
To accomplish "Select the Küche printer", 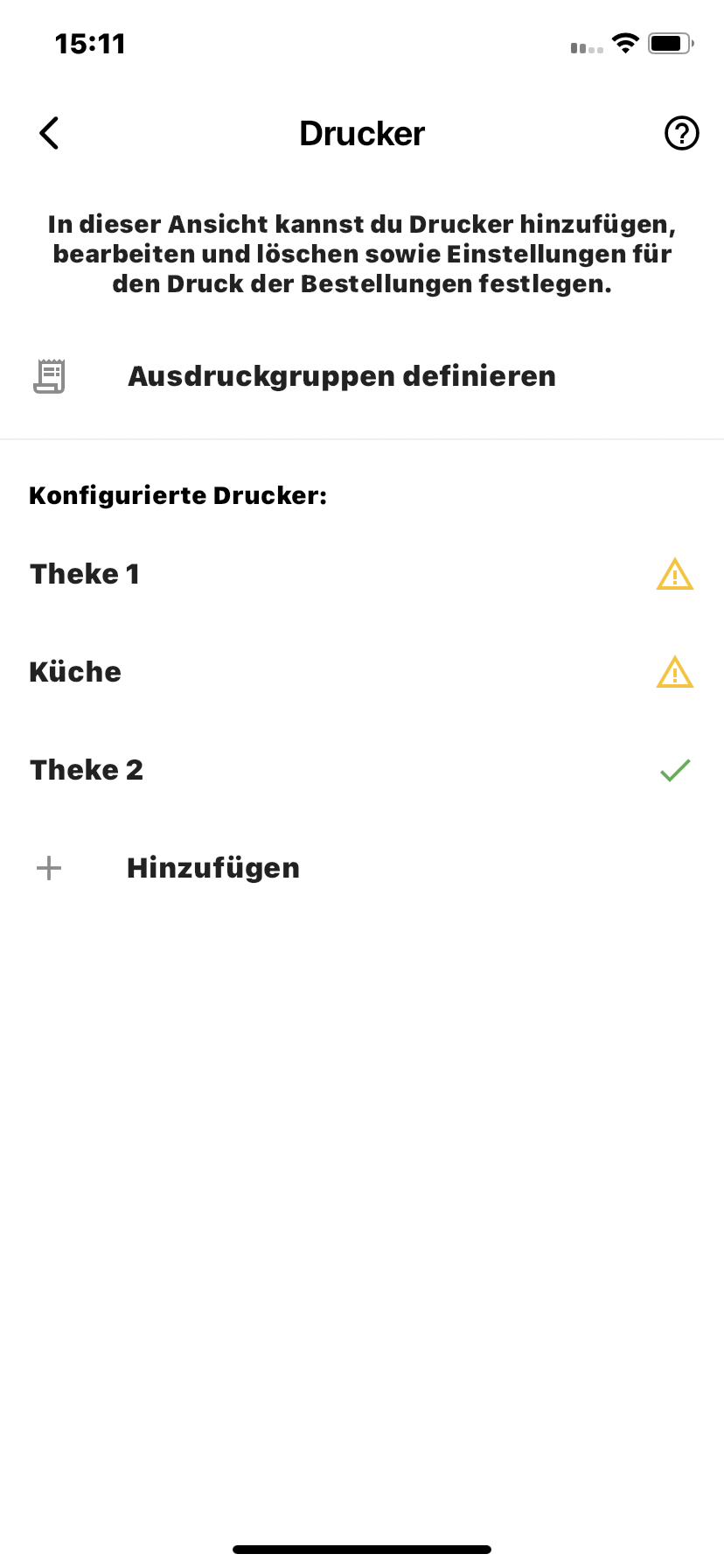I will [x=362, y=672].
